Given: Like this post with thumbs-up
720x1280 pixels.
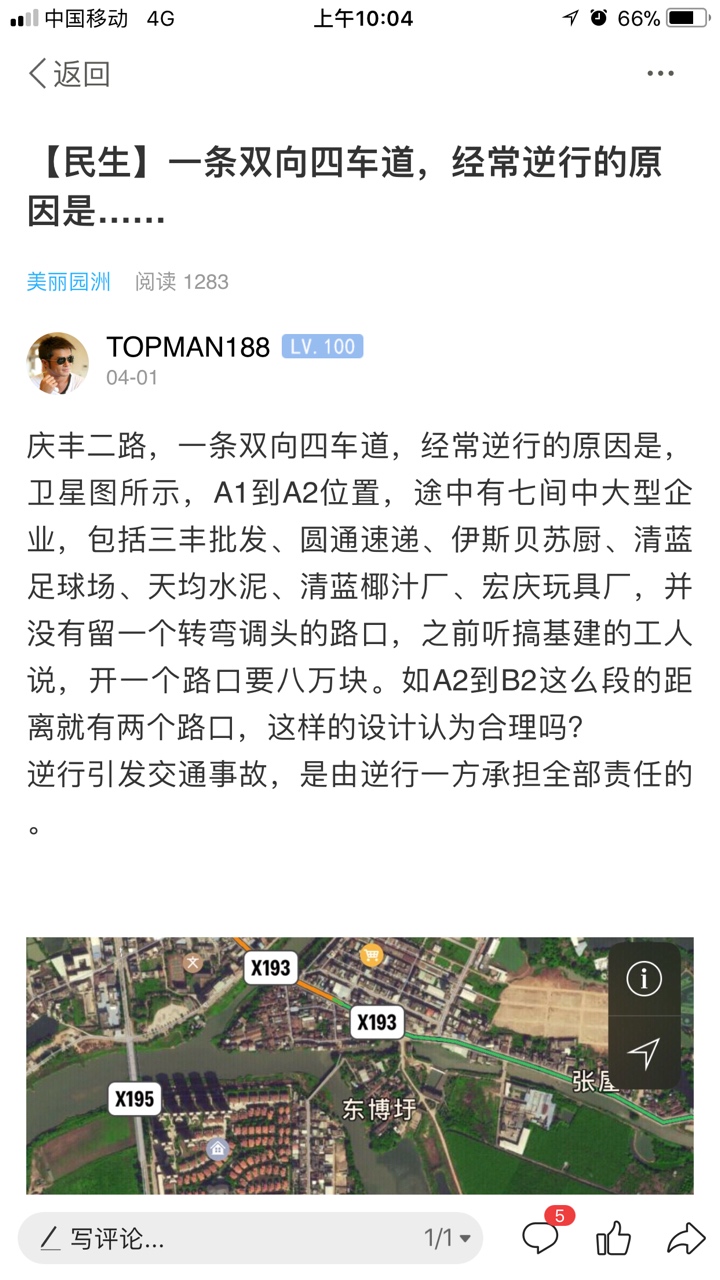Looking at the screenshot, I should 613,1239.
